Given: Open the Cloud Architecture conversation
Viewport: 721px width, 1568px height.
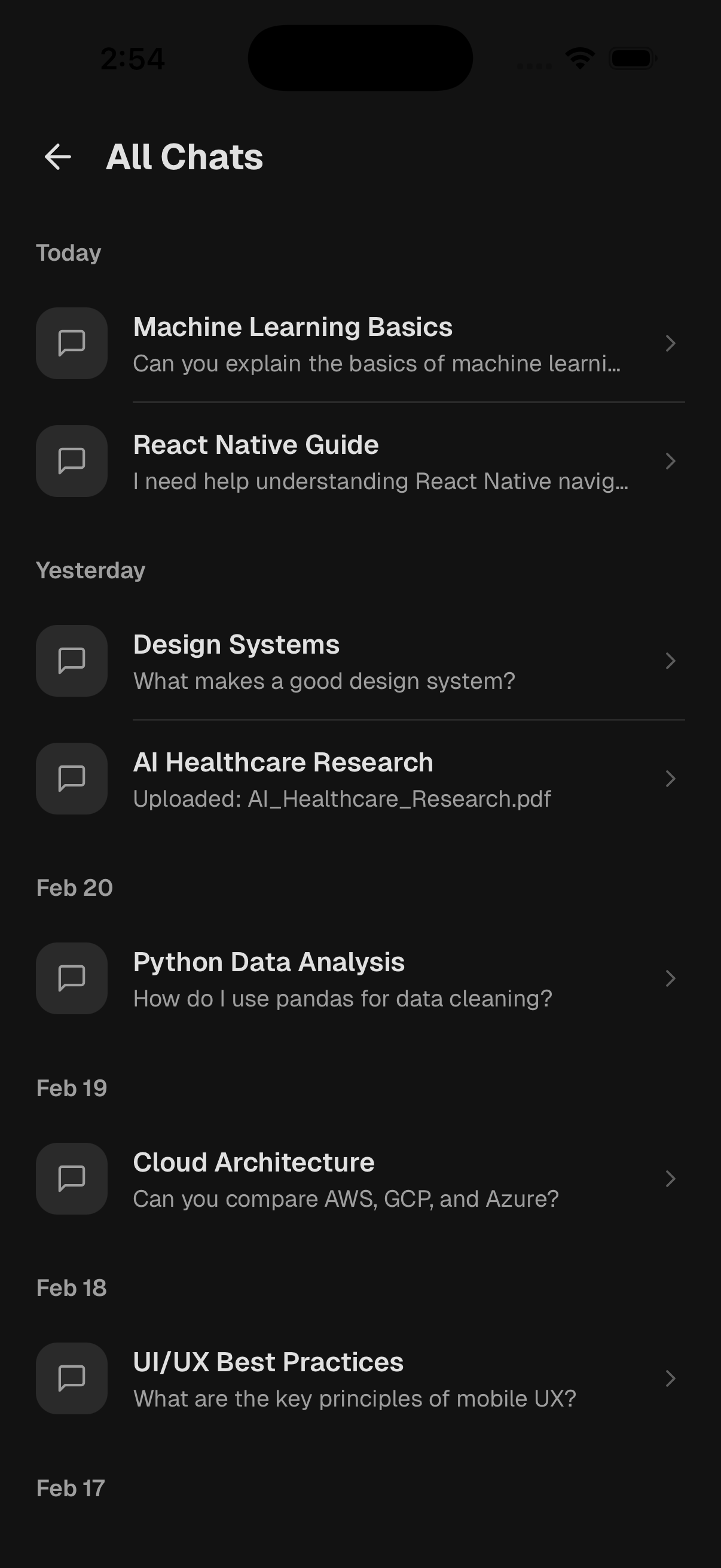Looking at the screenshot, I should (670, 1179).
